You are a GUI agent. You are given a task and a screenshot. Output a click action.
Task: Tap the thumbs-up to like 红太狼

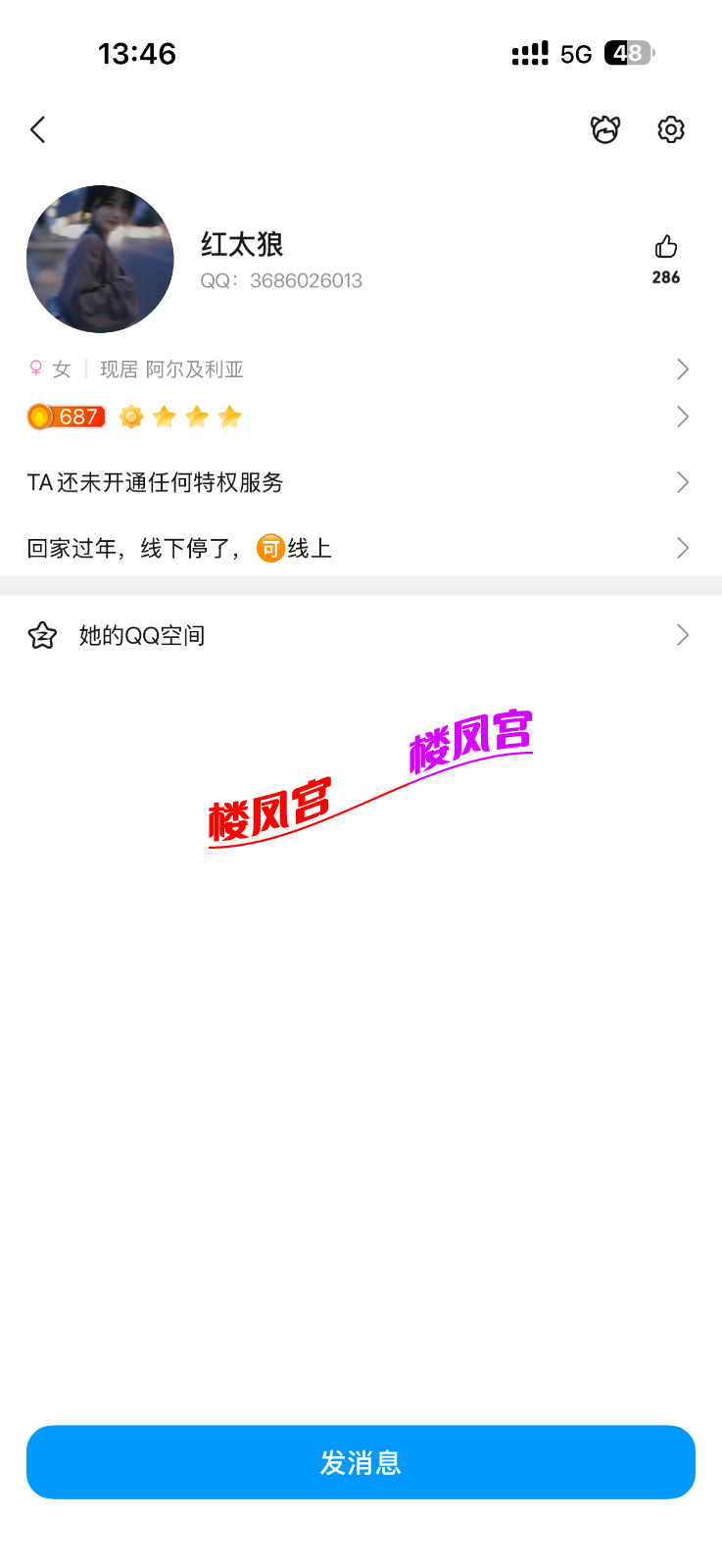tap(665, 247)
